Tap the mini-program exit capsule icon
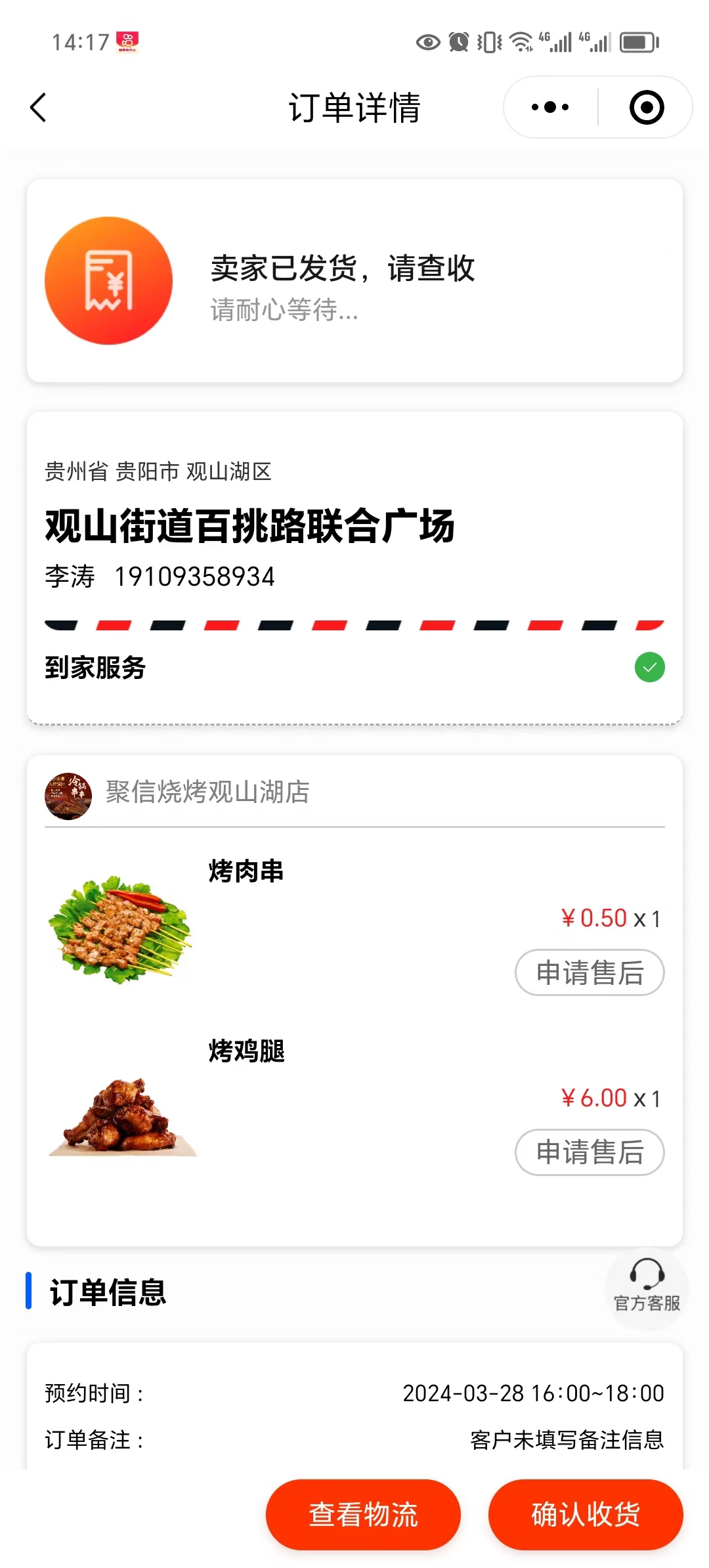The height and width of the screenshot is (1568, 709). pos(646,106)
